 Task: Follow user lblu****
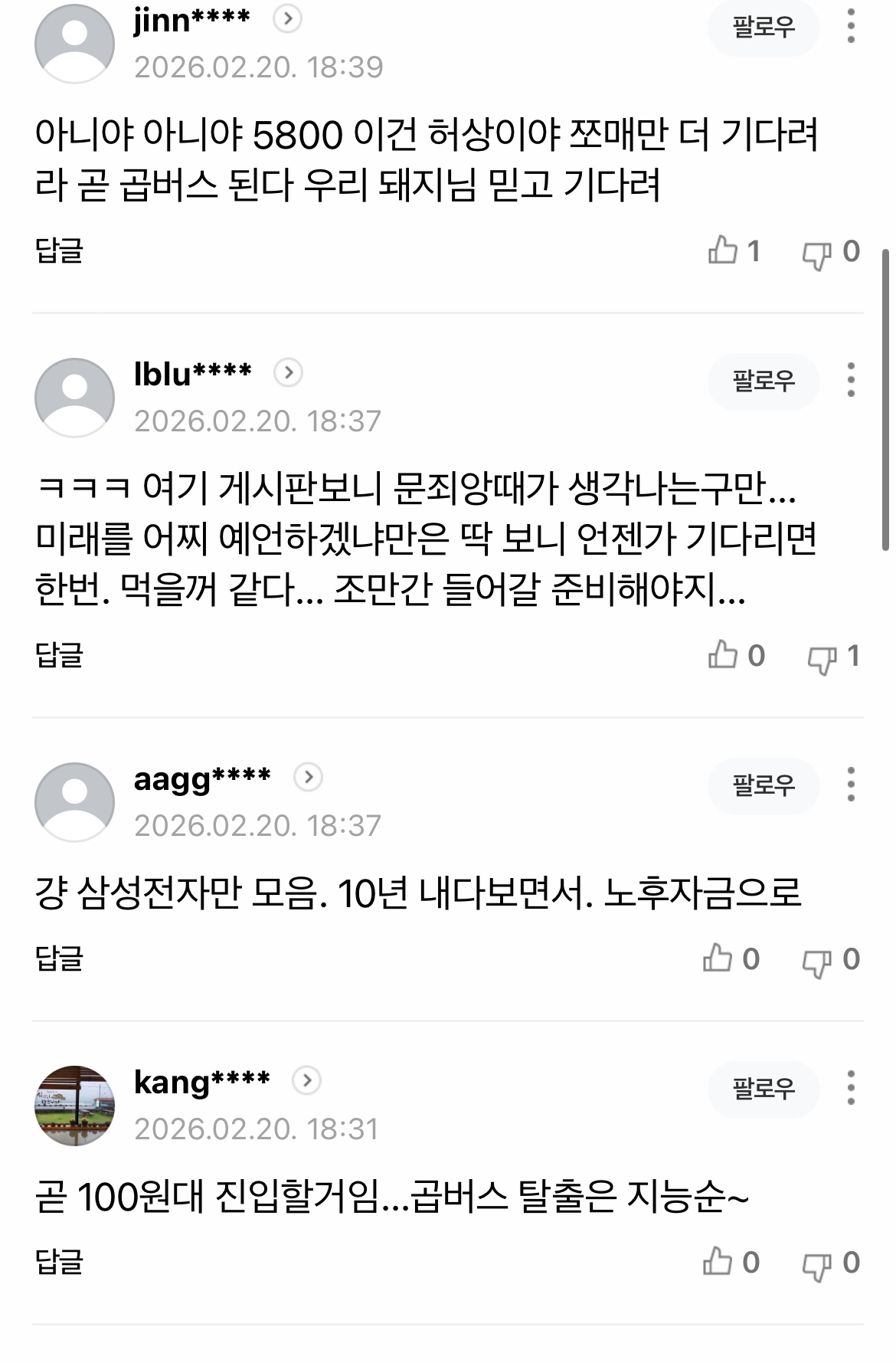click(x=764, y=381)
